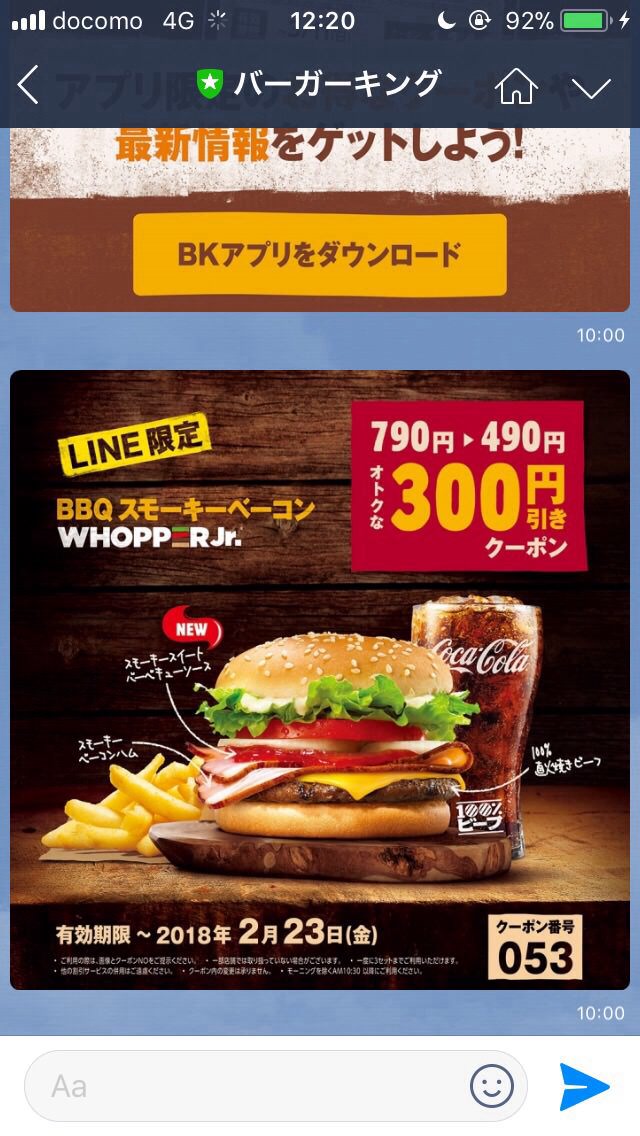
Task: Open the home icon in the header
Action: pos(516,87)
